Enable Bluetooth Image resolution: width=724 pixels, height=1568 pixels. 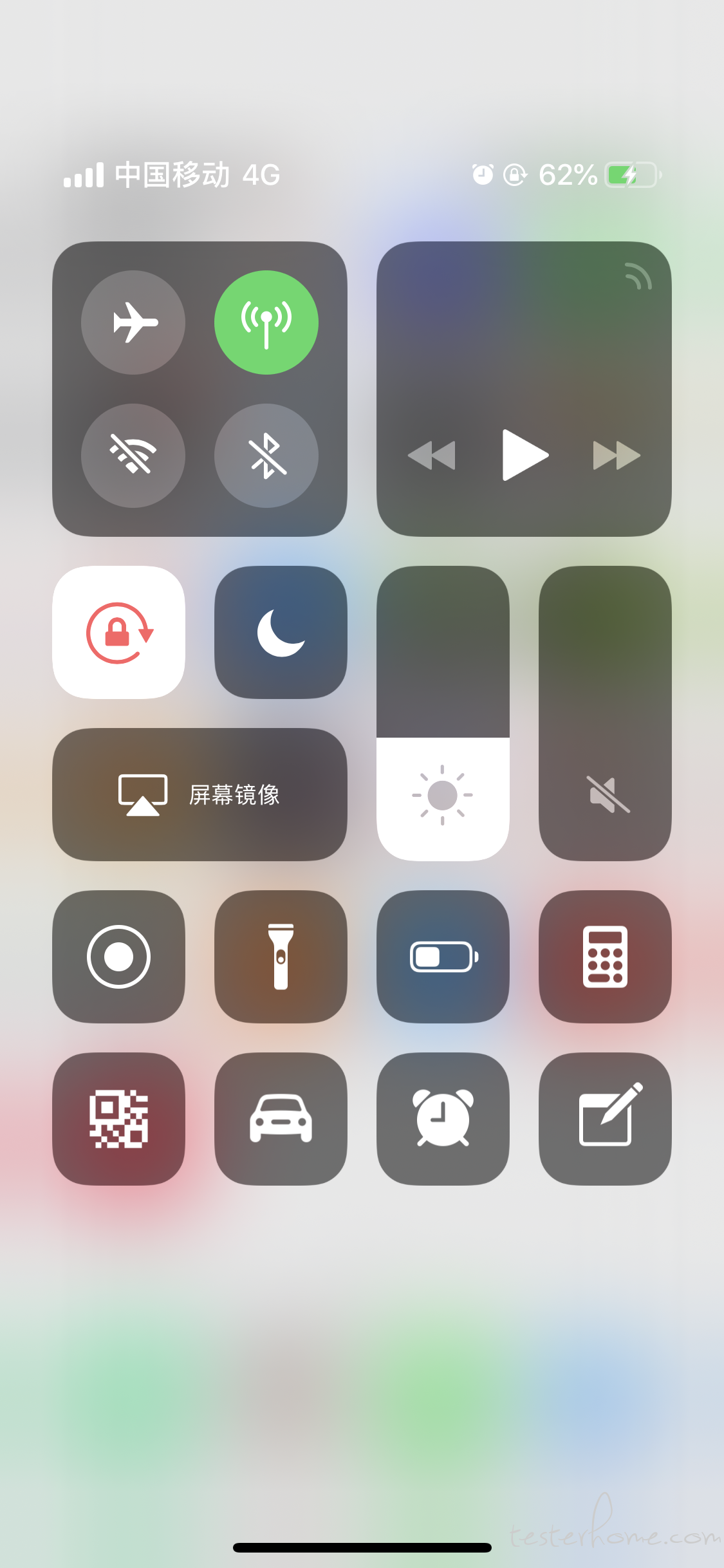pos(266,455)
